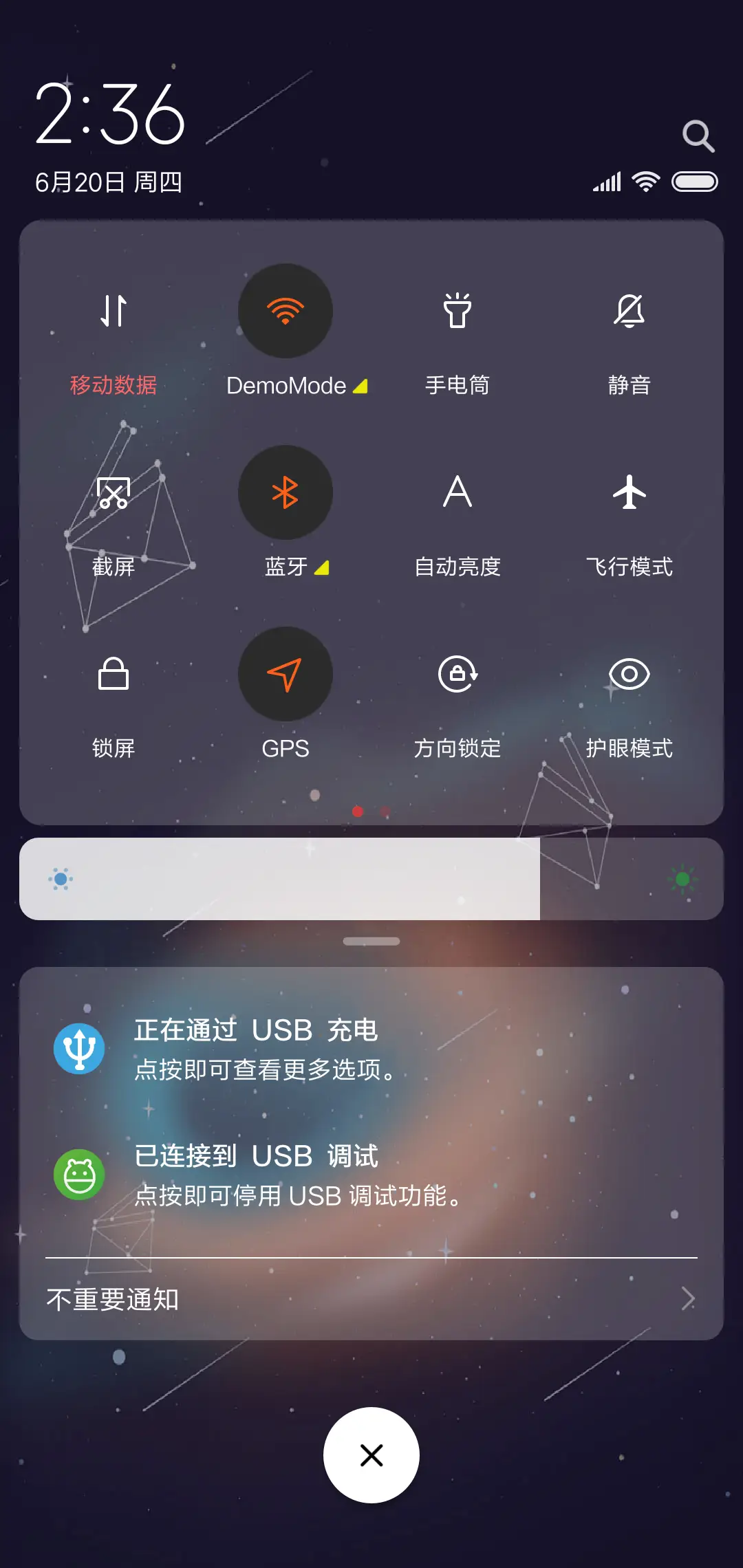Viewport: 743px width, 1568px height.
Task: Adjust the brightness slider
Action: tap(371, 878)
